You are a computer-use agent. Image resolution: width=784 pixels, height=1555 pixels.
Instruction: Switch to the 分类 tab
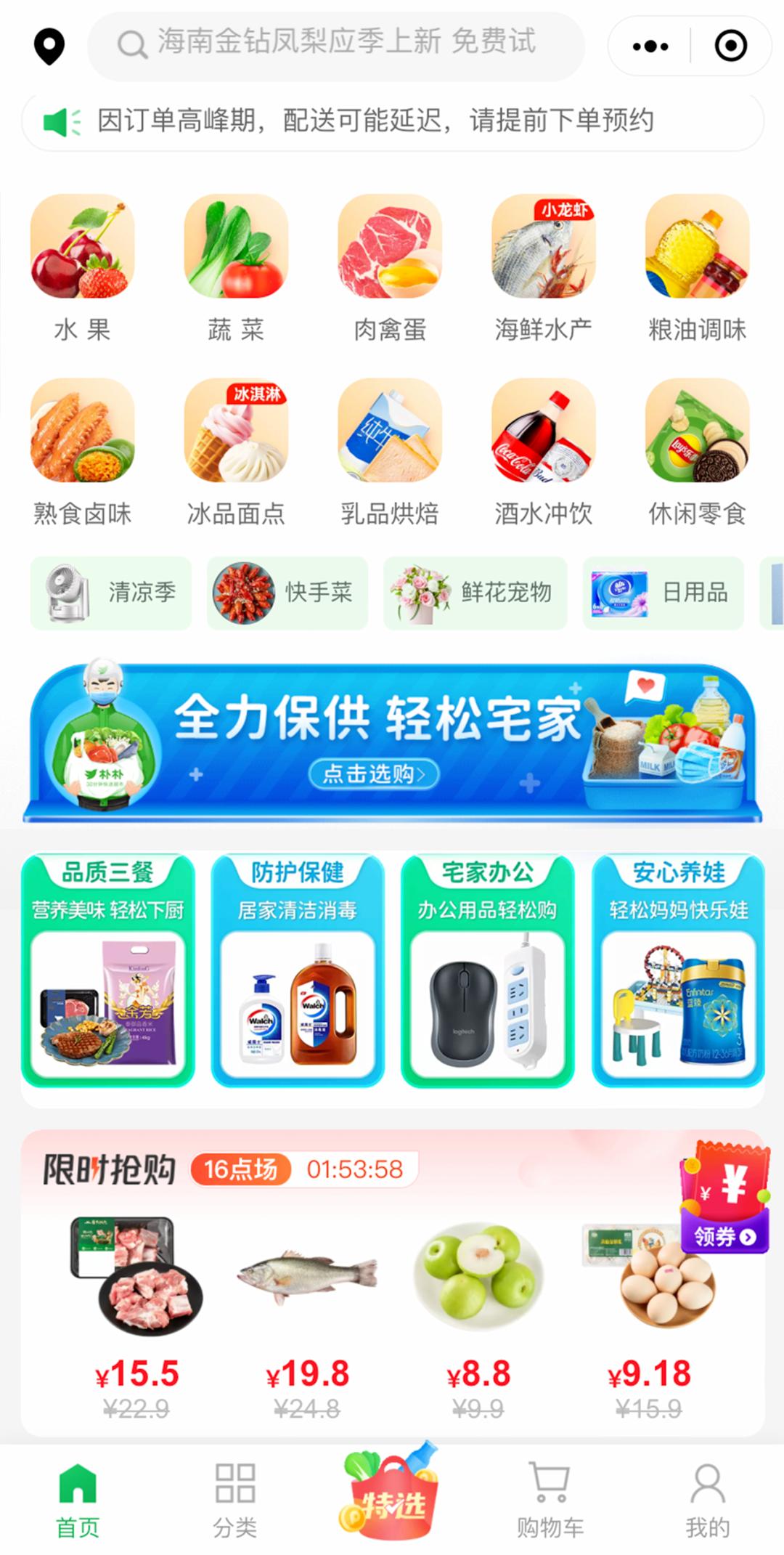click(234, 1500)
